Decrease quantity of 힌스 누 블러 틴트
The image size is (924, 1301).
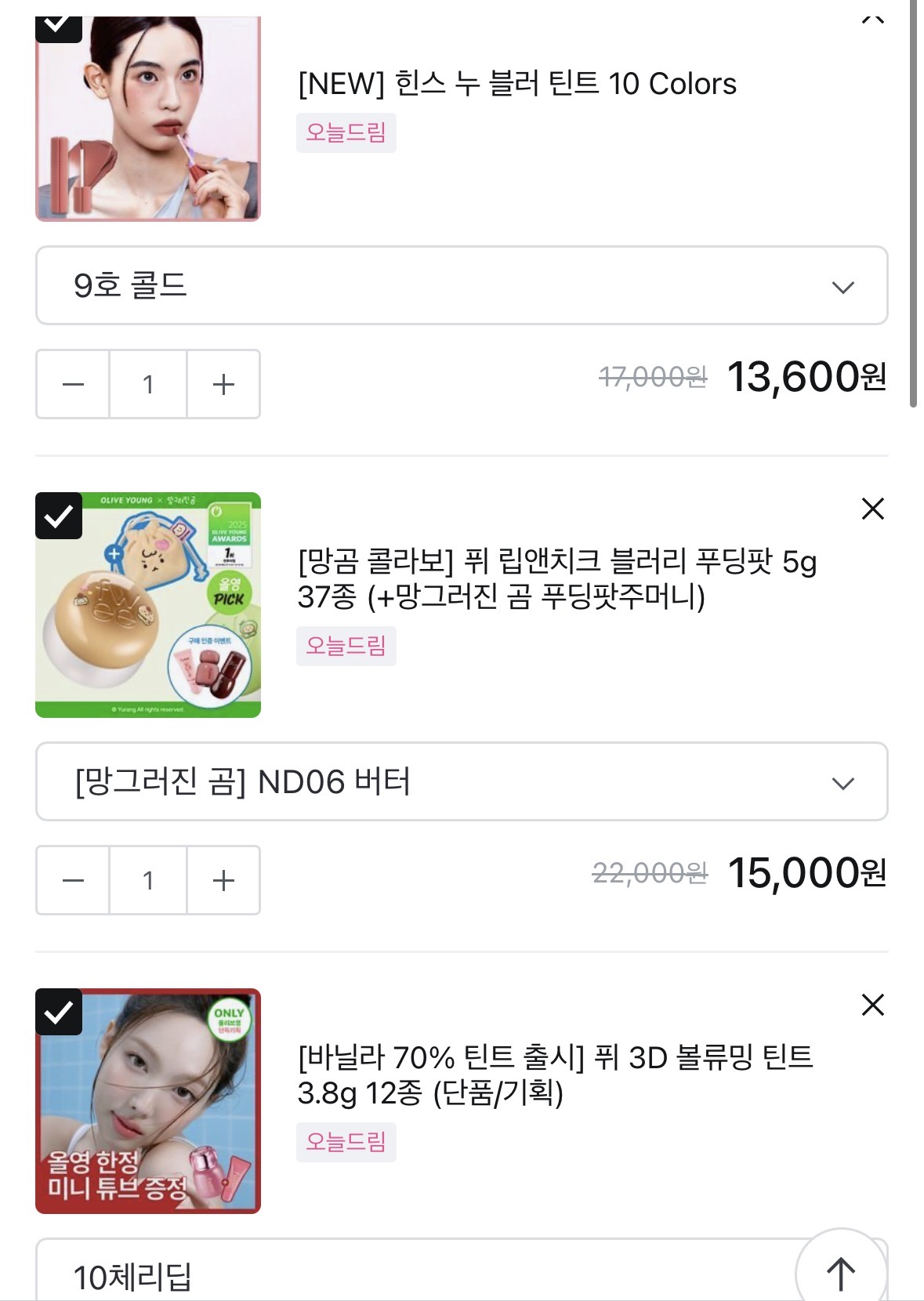click(x=73, y=384)
